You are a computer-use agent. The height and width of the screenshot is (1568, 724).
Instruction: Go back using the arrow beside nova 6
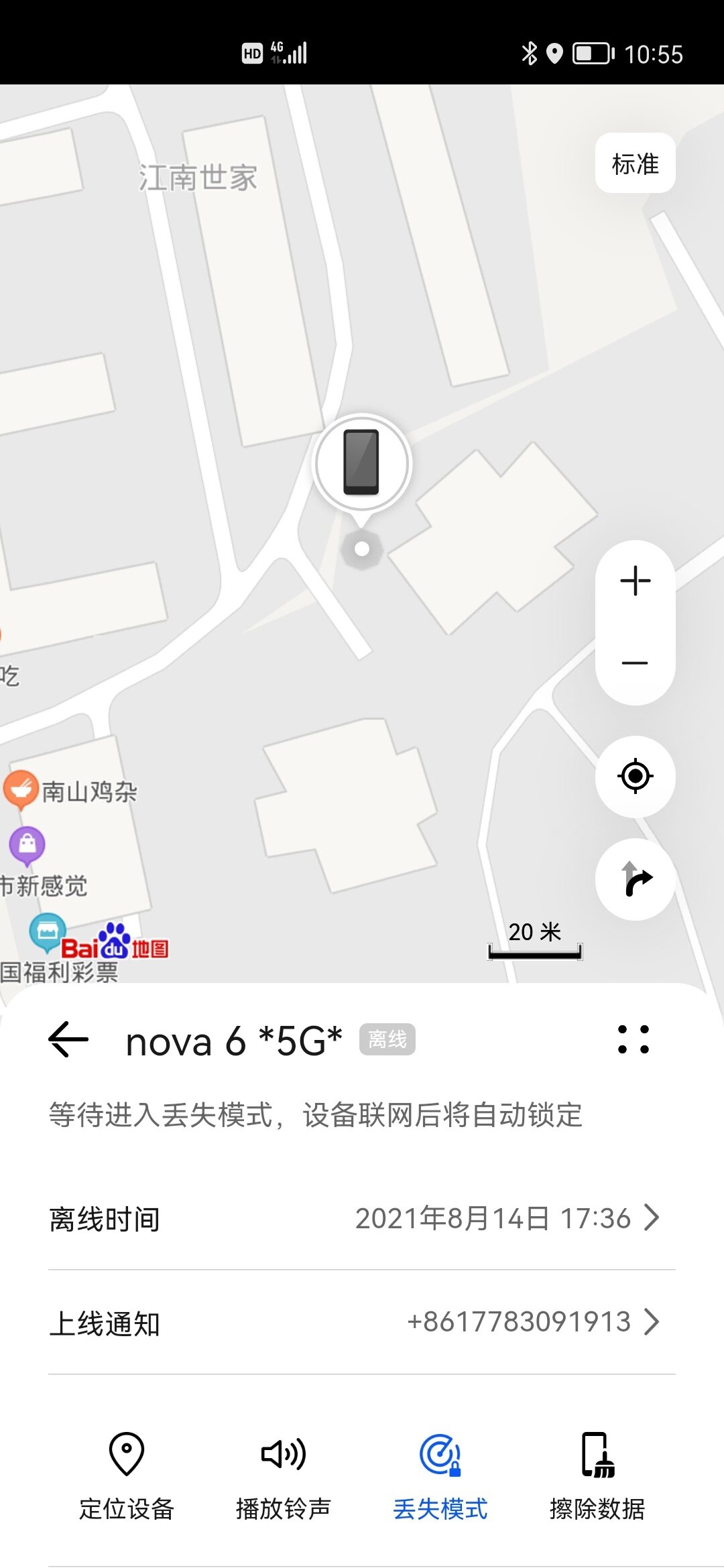[68, 1039]
